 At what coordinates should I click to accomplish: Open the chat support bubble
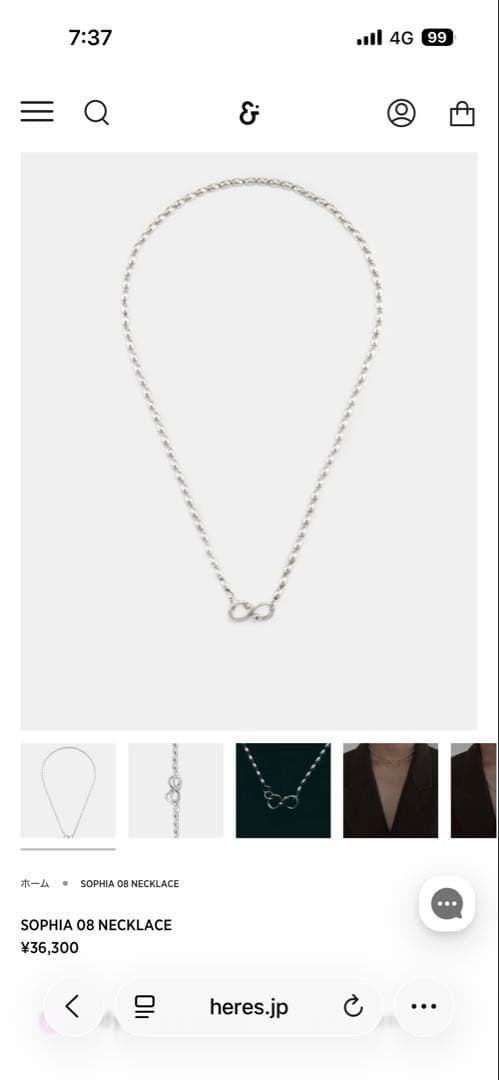click(x=447, y=904)
